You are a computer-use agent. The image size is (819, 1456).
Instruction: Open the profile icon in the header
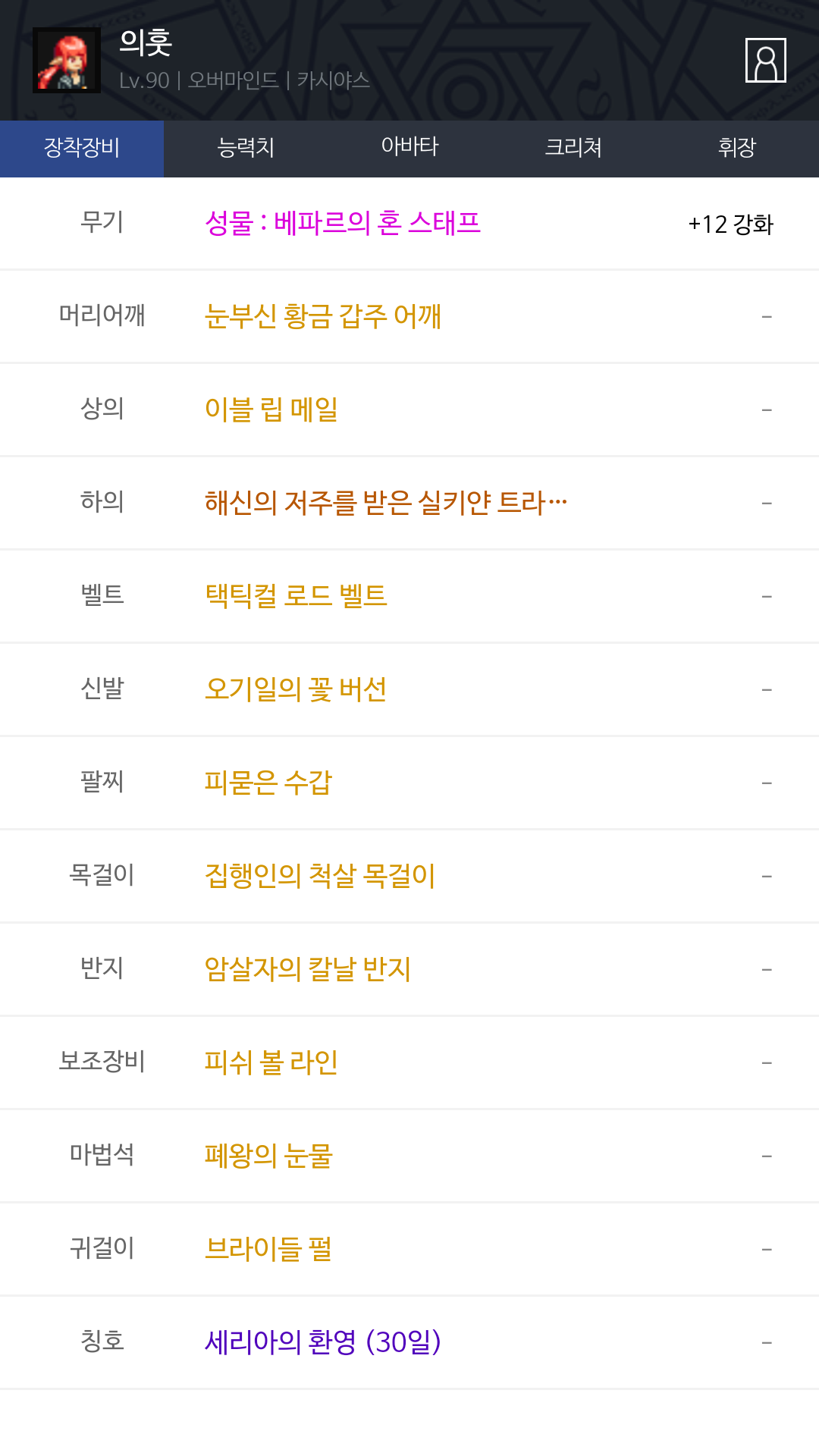pyautogui.click(x=765, y=60)
